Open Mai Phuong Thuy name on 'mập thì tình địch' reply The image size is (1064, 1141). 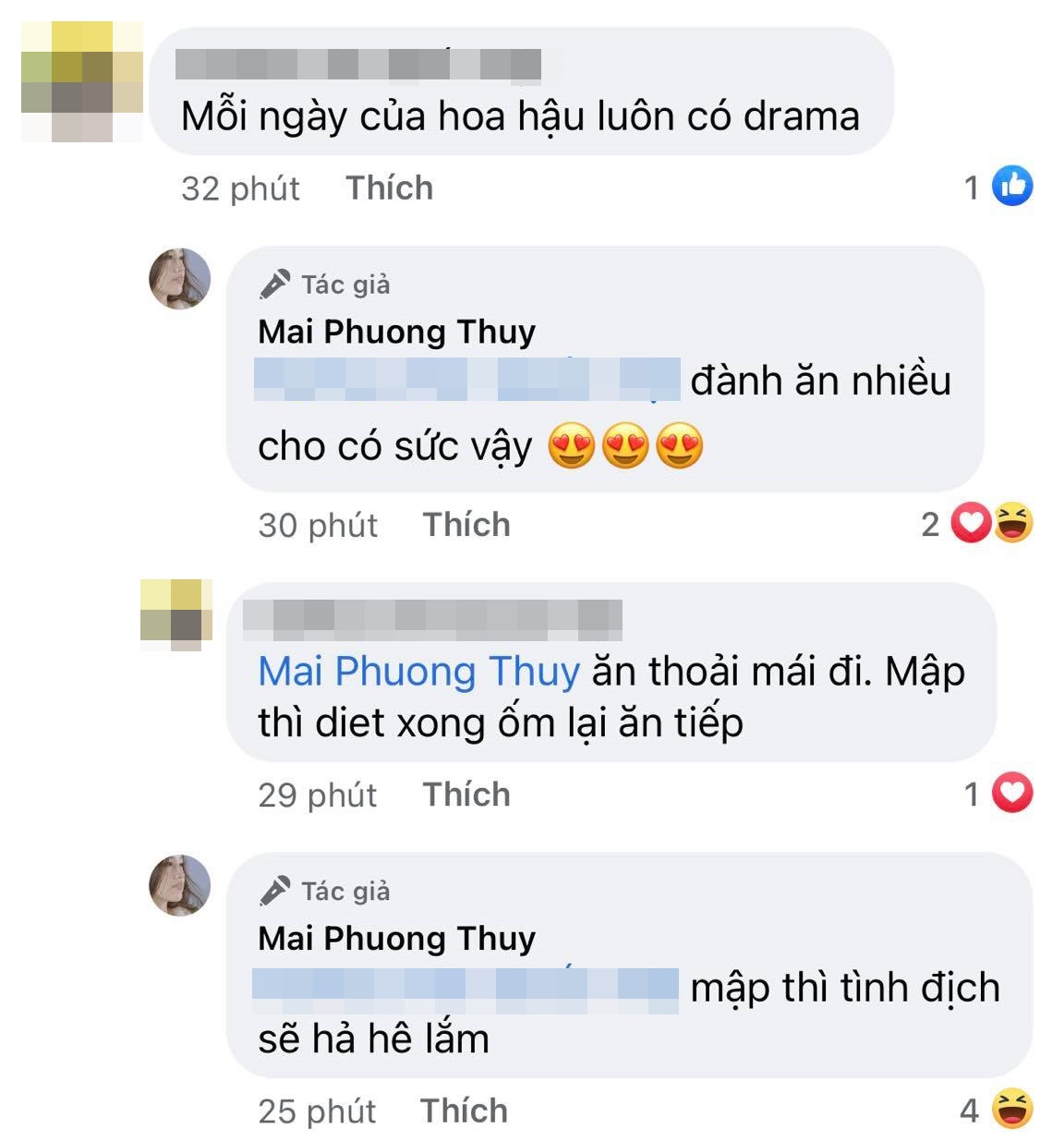click(396, 939)
